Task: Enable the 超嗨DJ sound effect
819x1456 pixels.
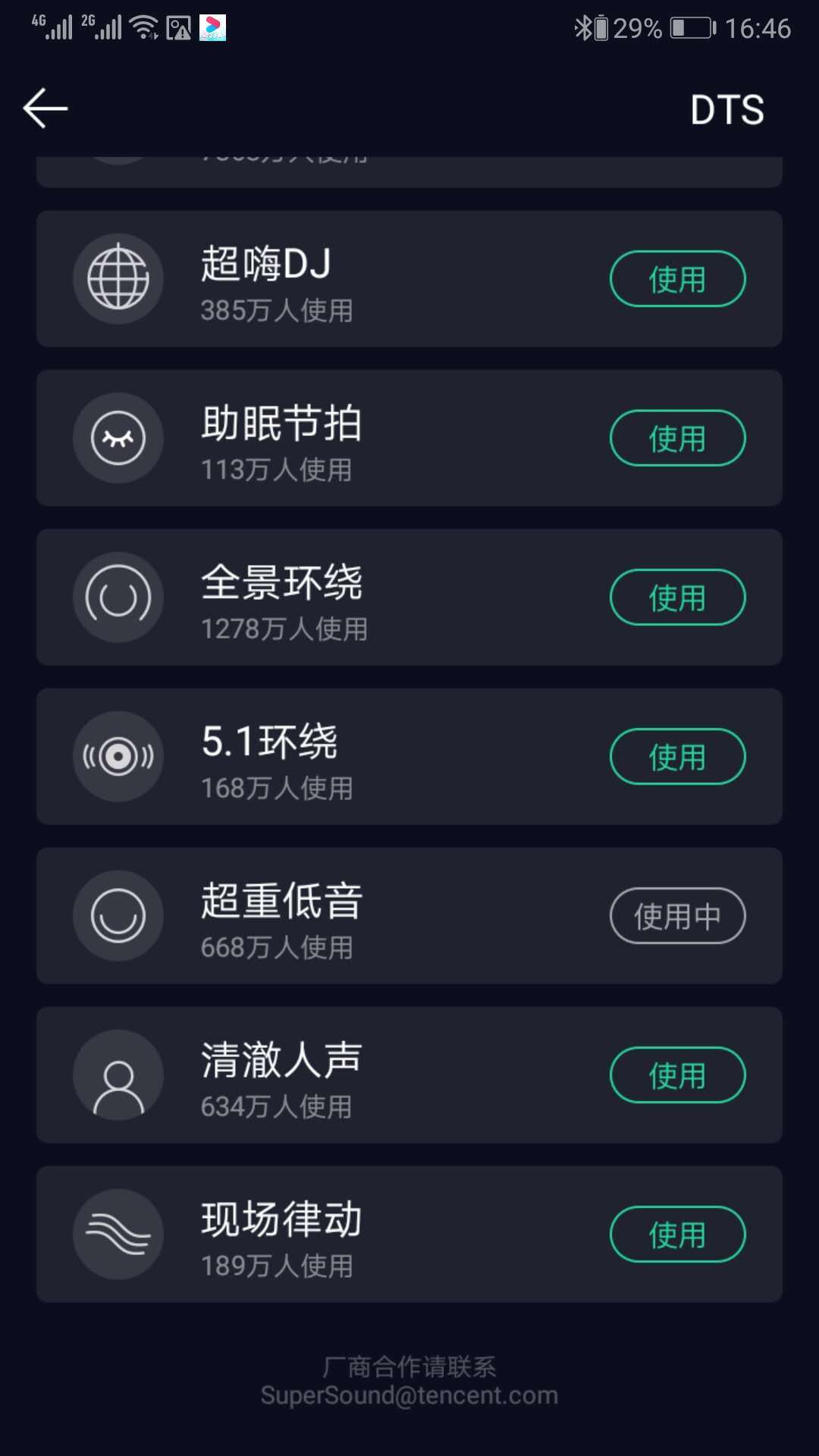Action: click(x=677, y=278)
